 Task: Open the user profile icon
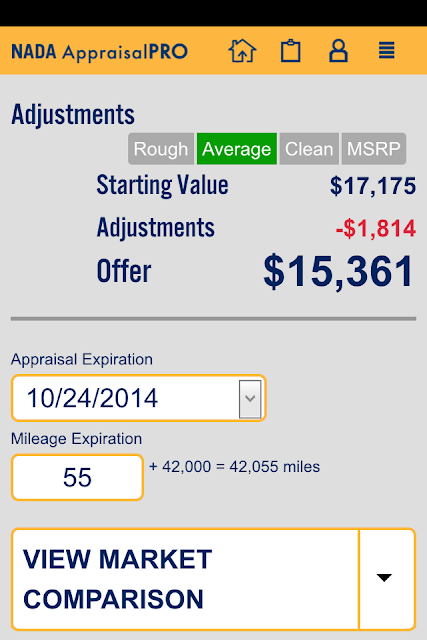click(338, 51)
